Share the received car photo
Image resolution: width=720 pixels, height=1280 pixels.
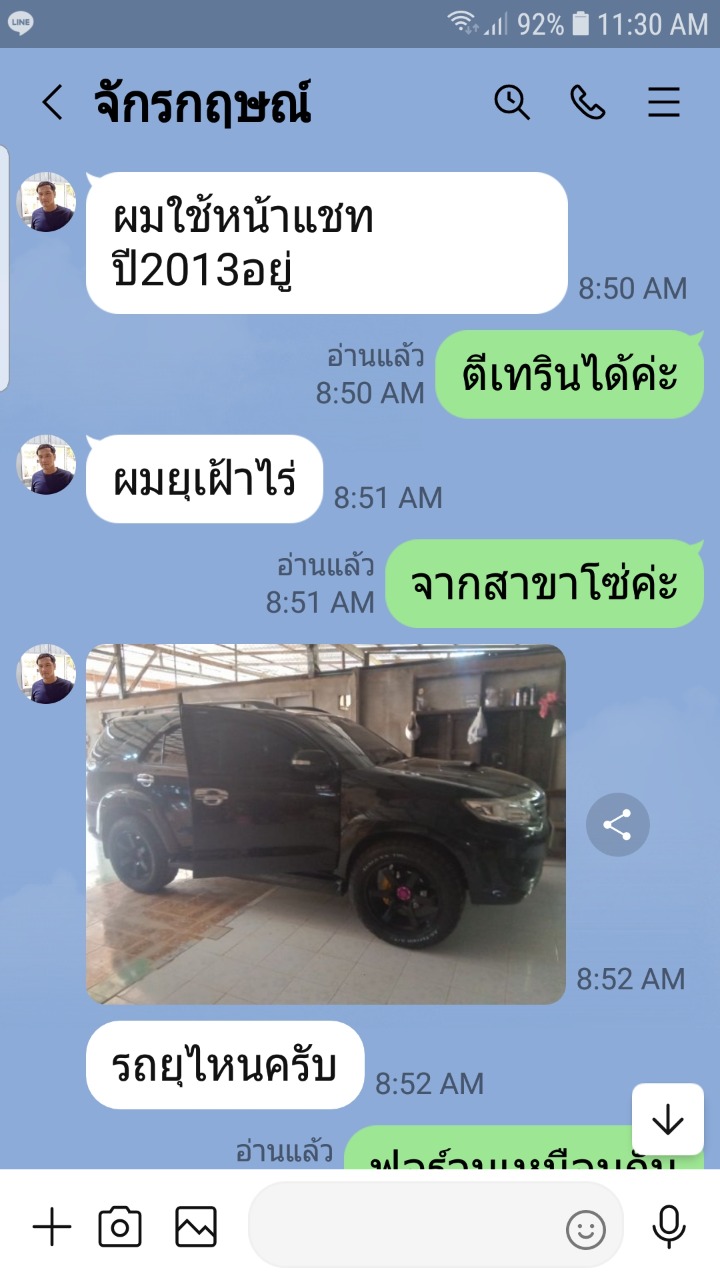pos(617,824)
